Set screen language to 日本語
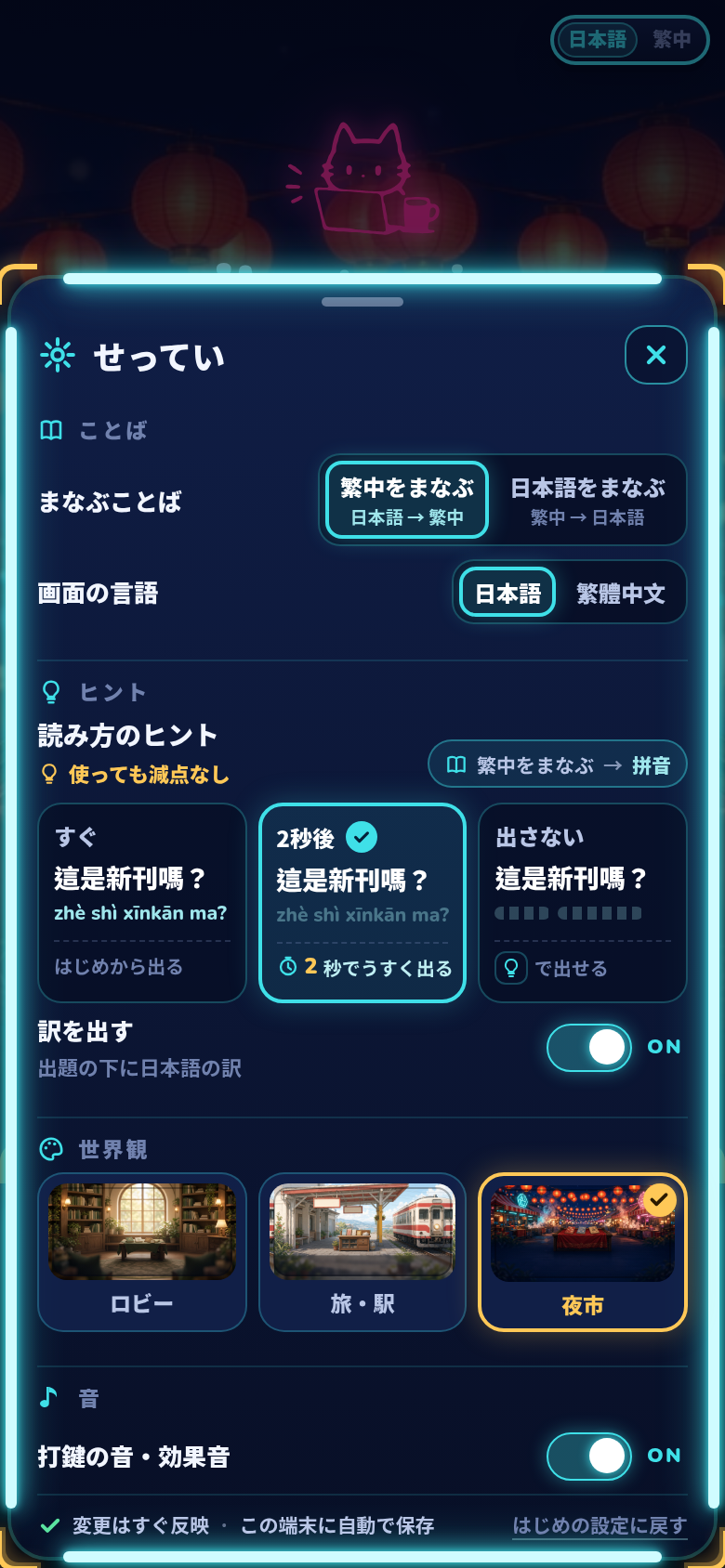 [x=507, y=593]
